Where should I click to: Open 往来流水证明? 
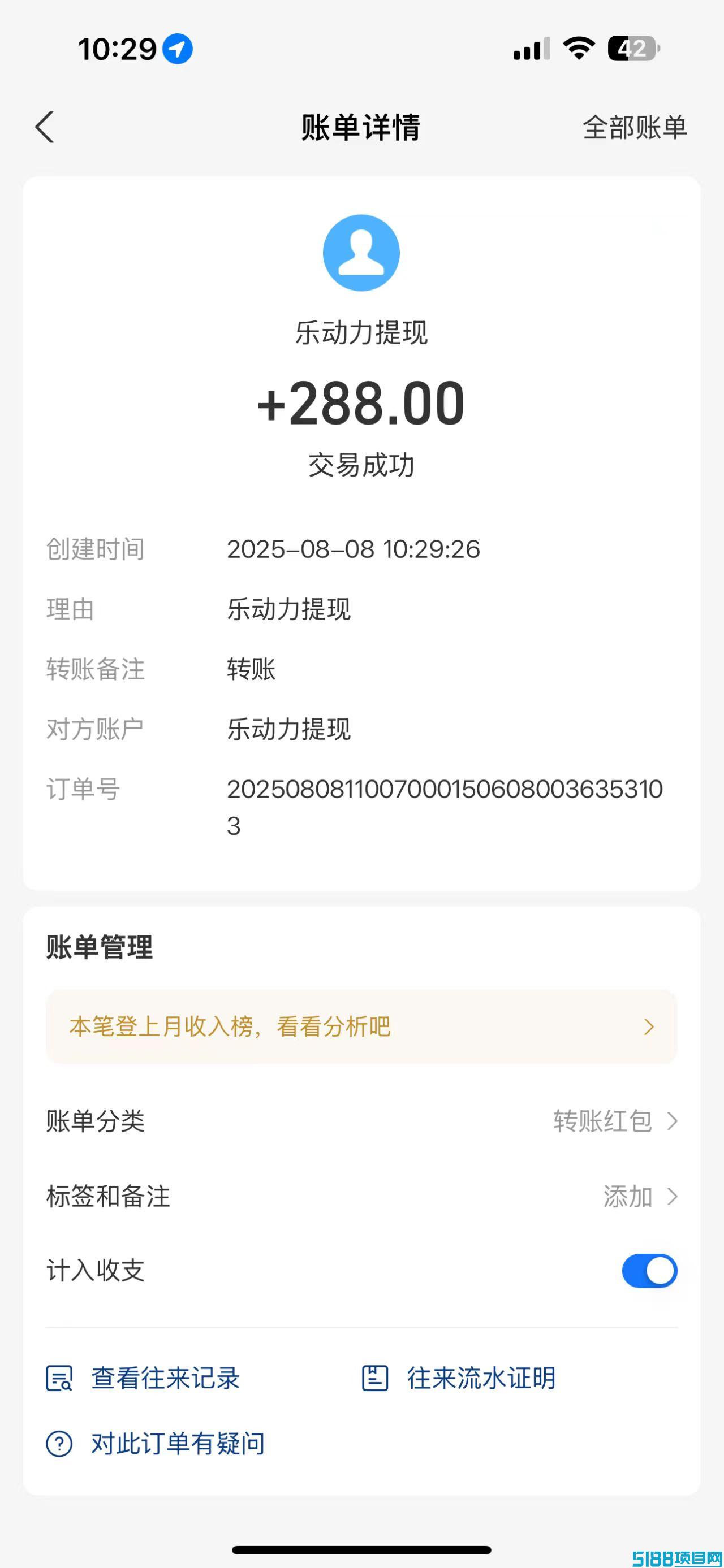coord(459,1378)
